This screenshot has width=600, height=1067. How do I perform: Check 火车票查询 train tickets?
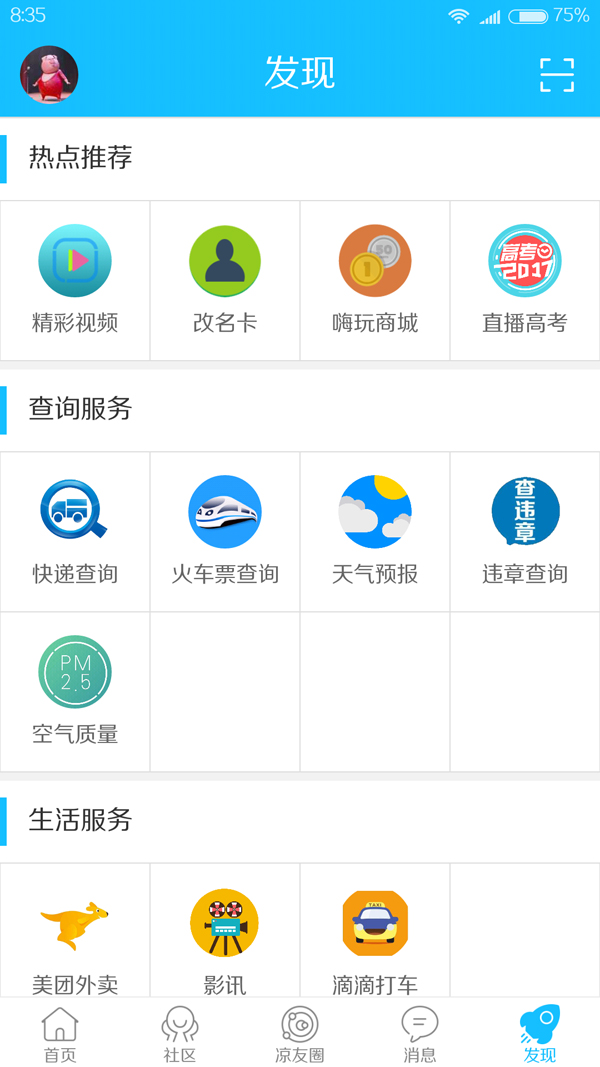coord(225,531)
